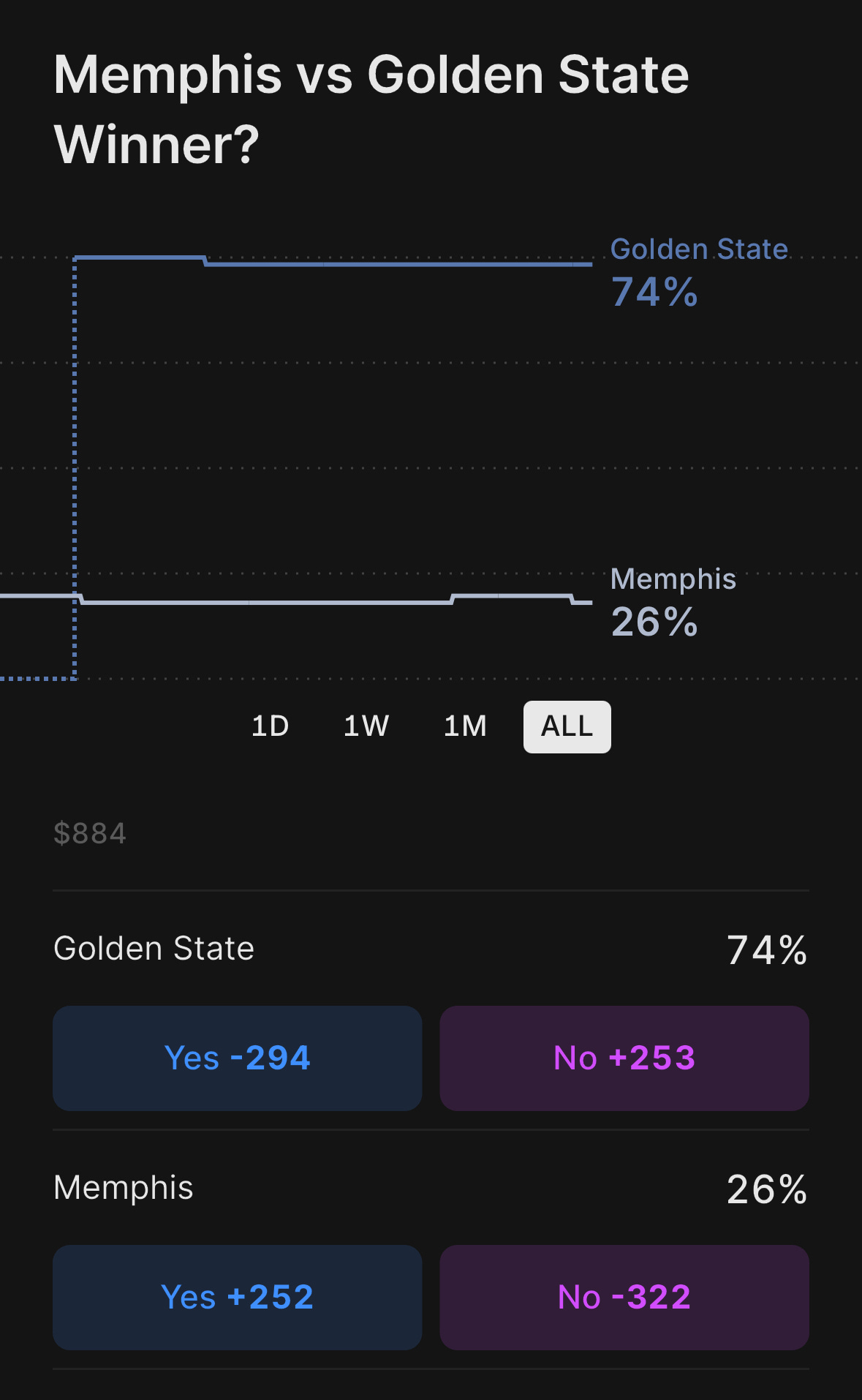Switch chart range to 1W

[366, 726]
